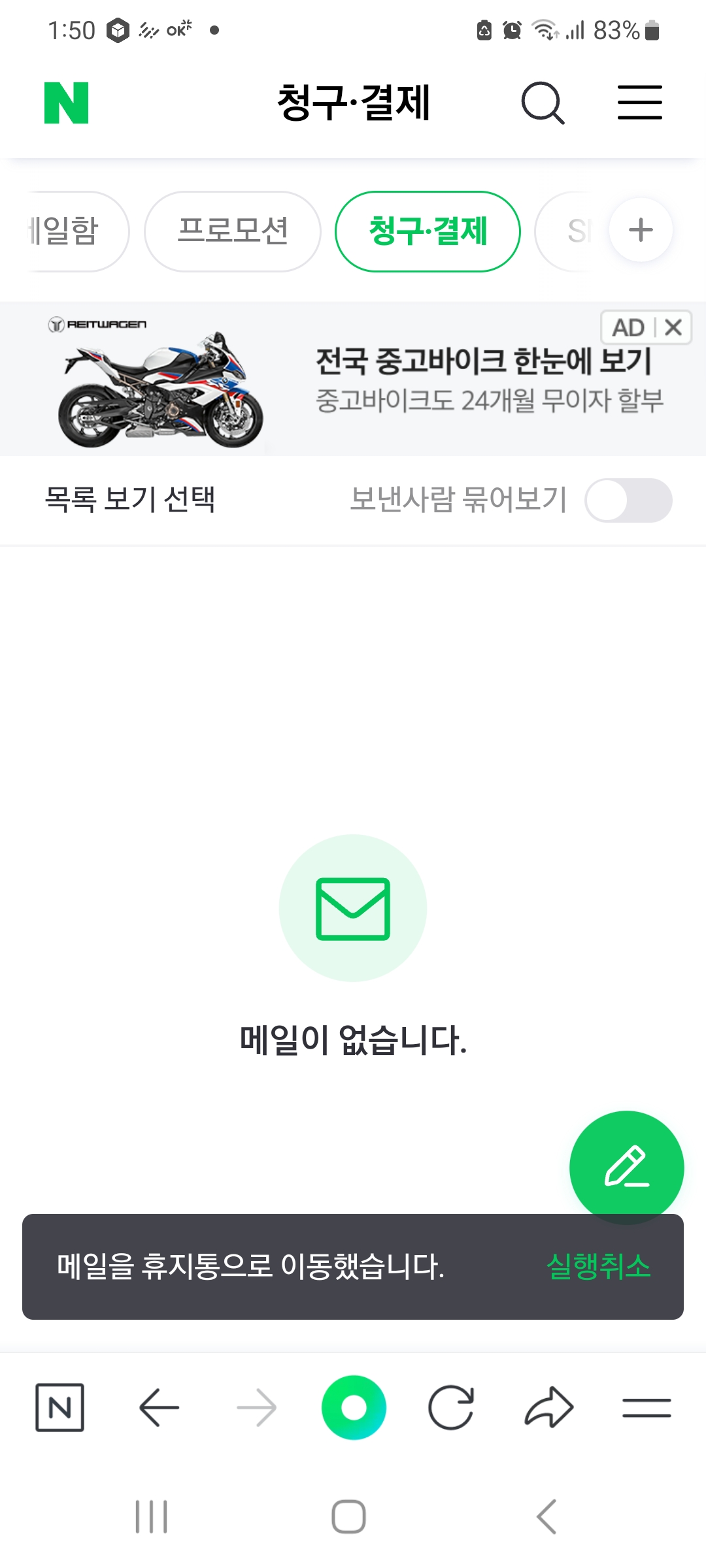Toggle 보낸사람 묶어보기 switch
Viewport: 706px width, 1568px height.
[x=628, y=500]
